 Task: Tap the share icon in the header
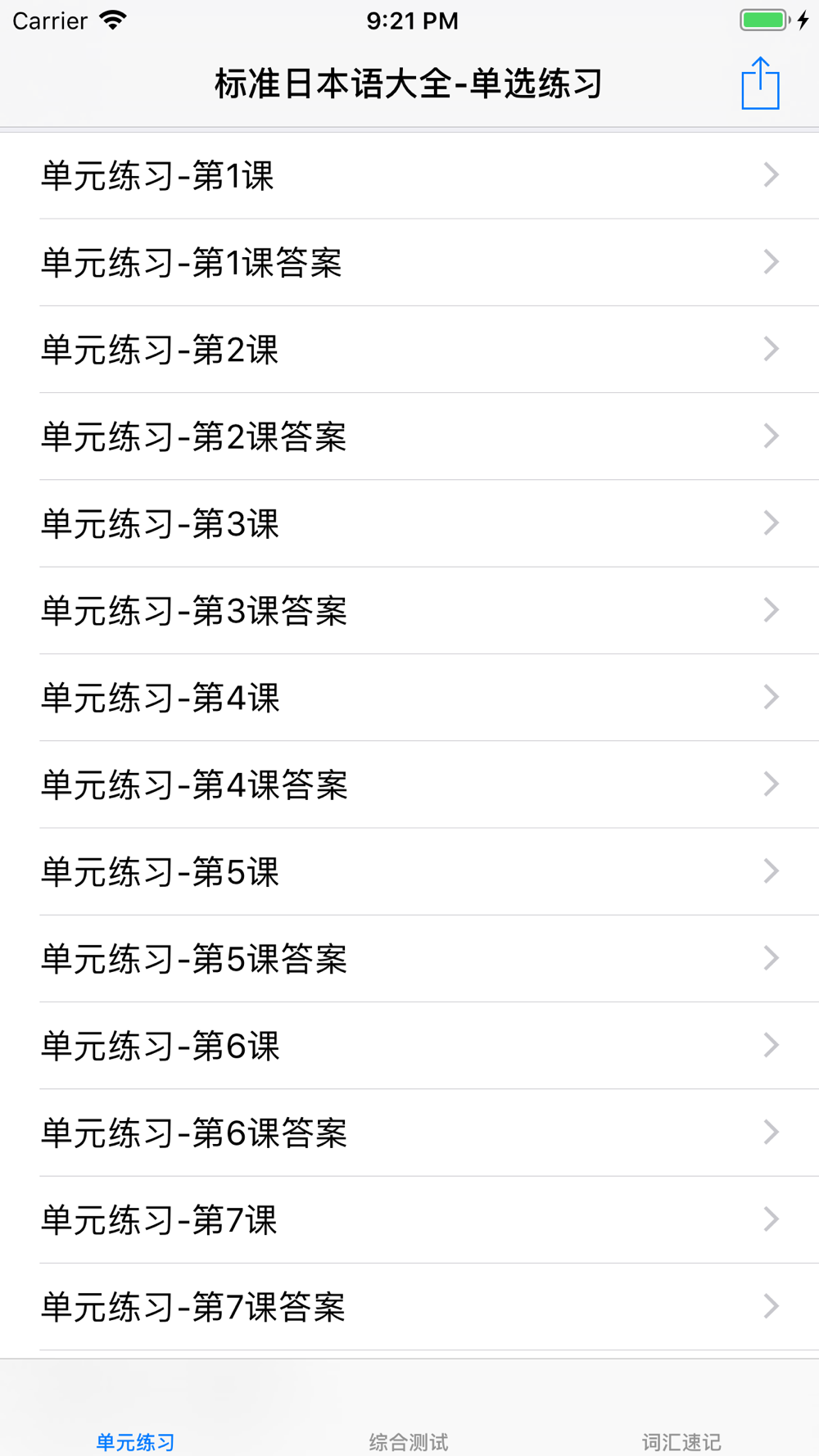point(760,83)
